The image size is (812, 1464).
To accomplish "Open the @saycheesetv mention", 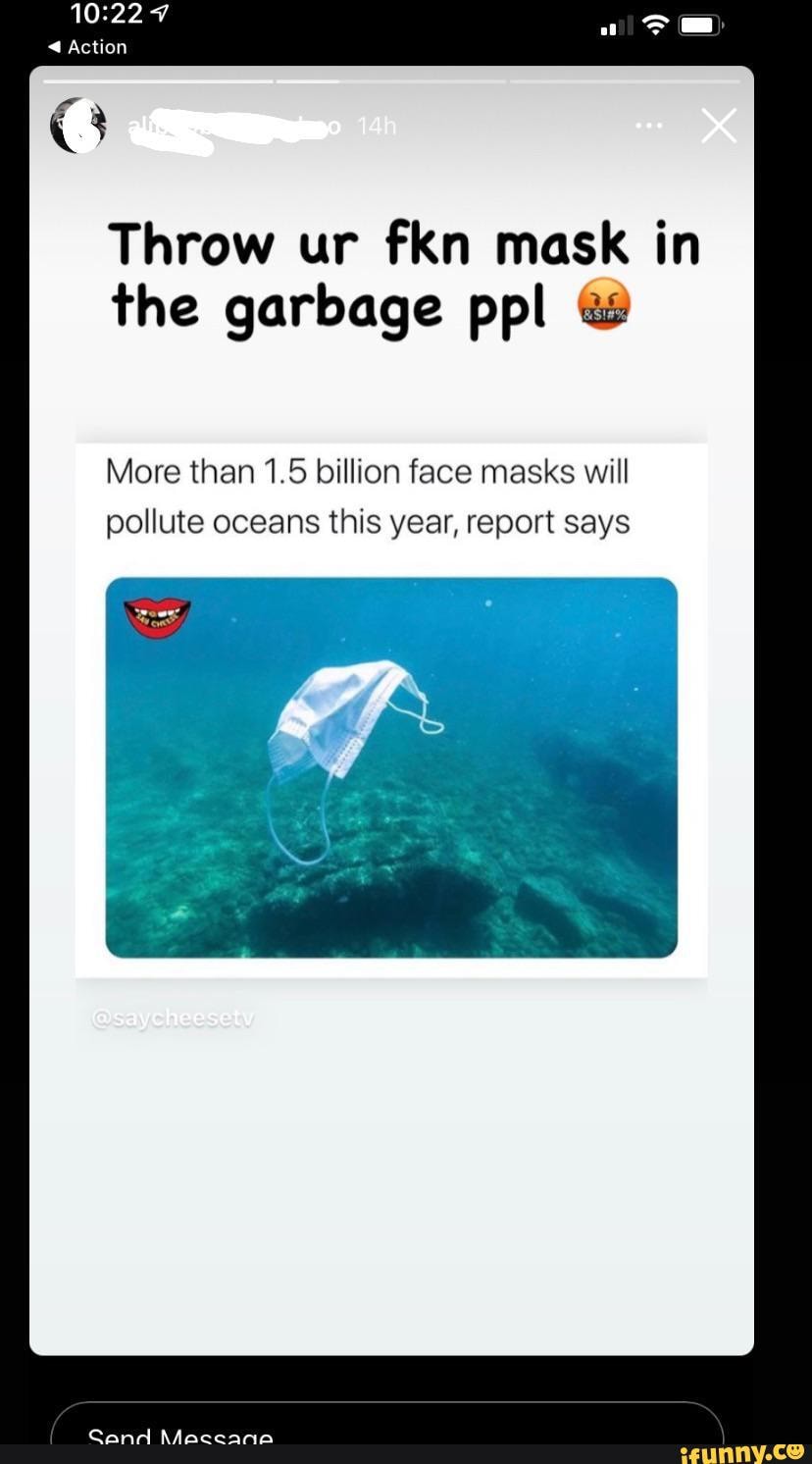I will point(173,1019).
